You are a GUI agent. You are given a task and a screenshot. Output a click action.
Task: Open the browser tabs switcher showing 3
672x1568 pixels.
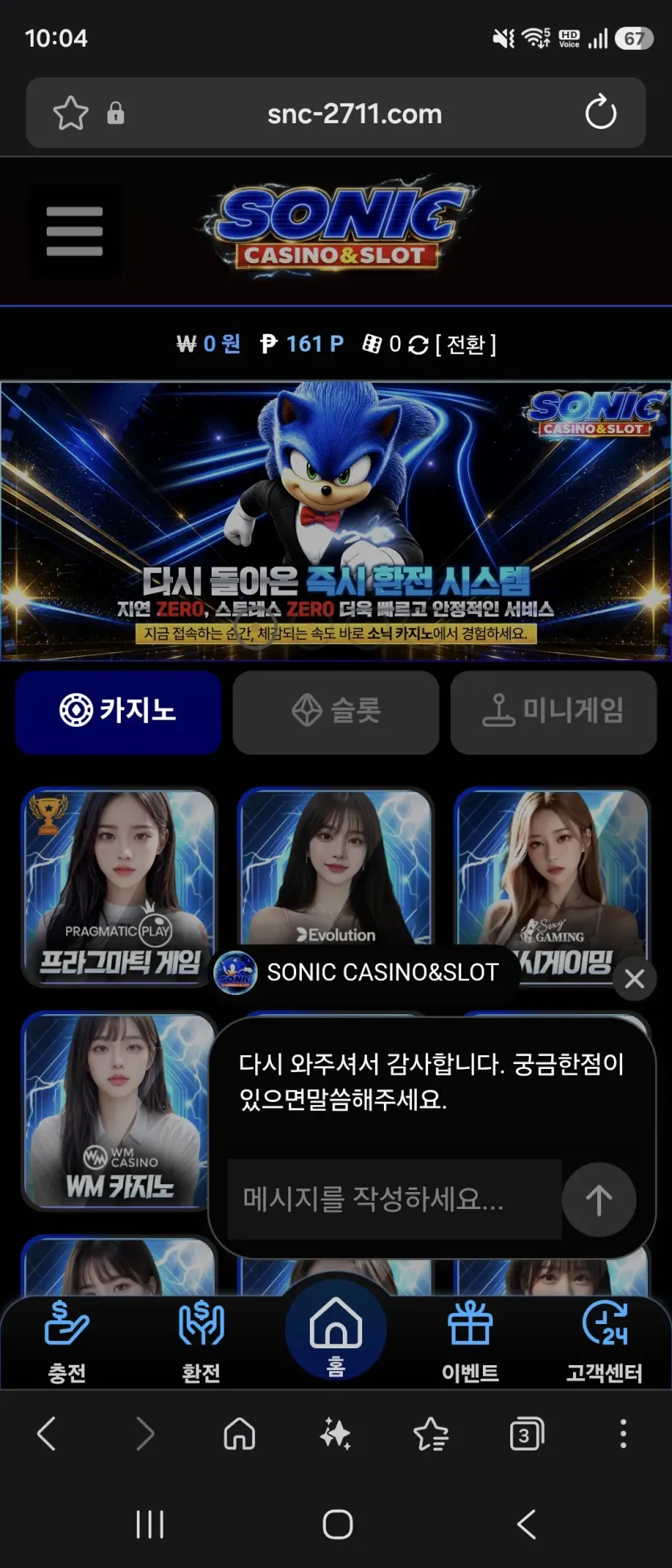point(526,1434)
